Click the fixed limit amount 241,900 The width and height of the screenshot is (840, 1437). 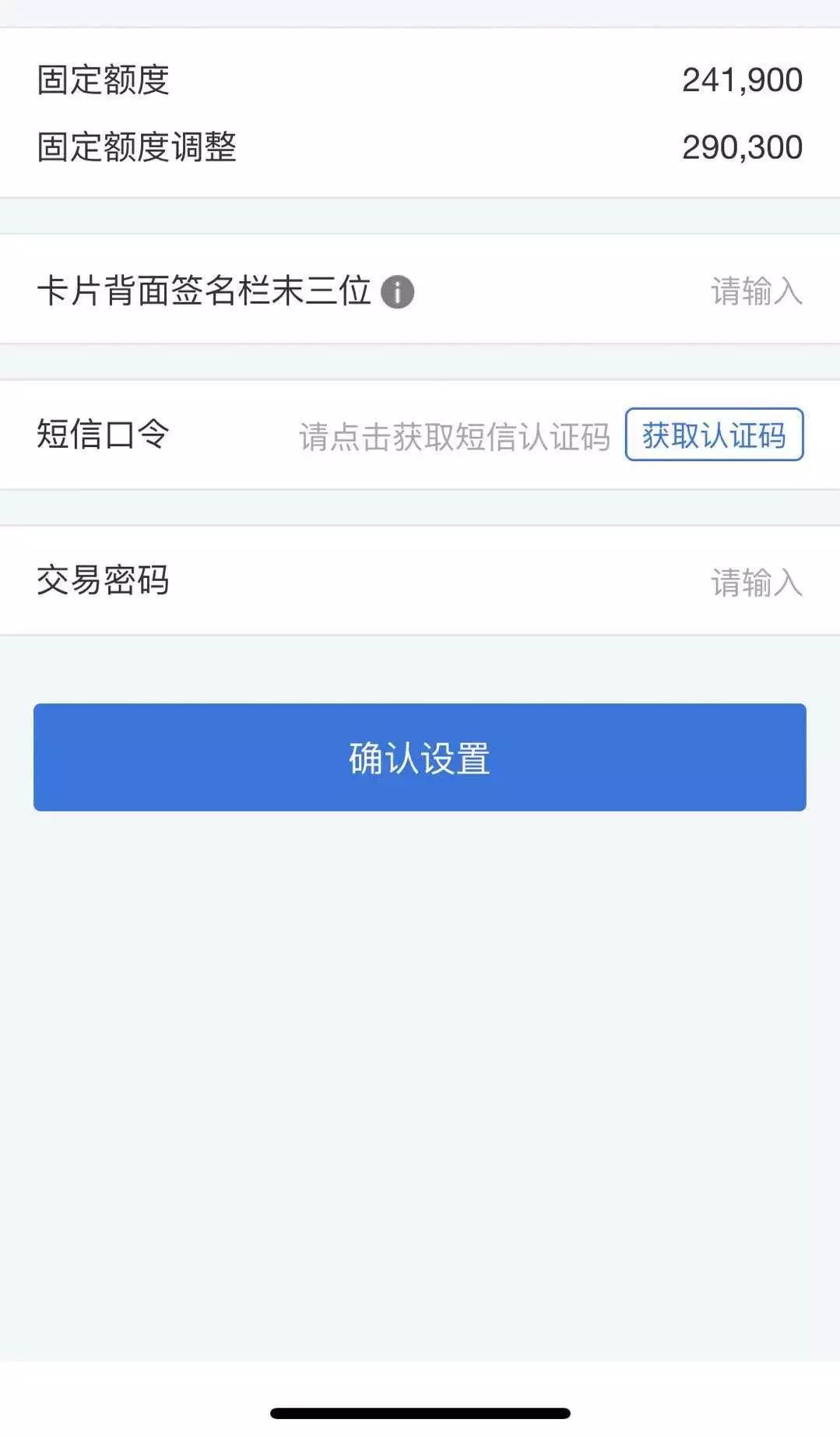coord(742,80)
